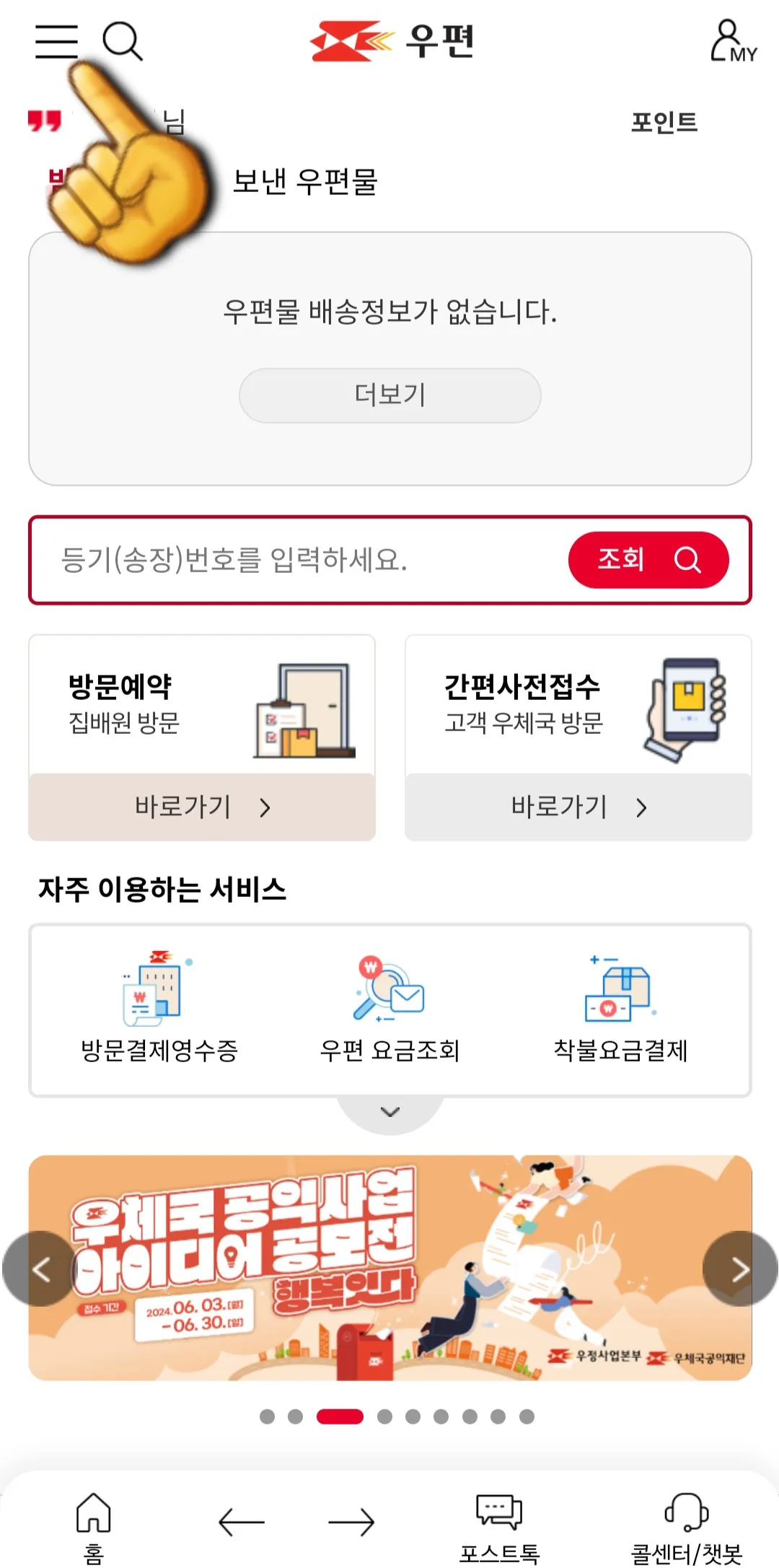This screenshot has height=1568, width=779.
Task: Expand frequently used services with the chevron
Action: (x=389, y=1111)
